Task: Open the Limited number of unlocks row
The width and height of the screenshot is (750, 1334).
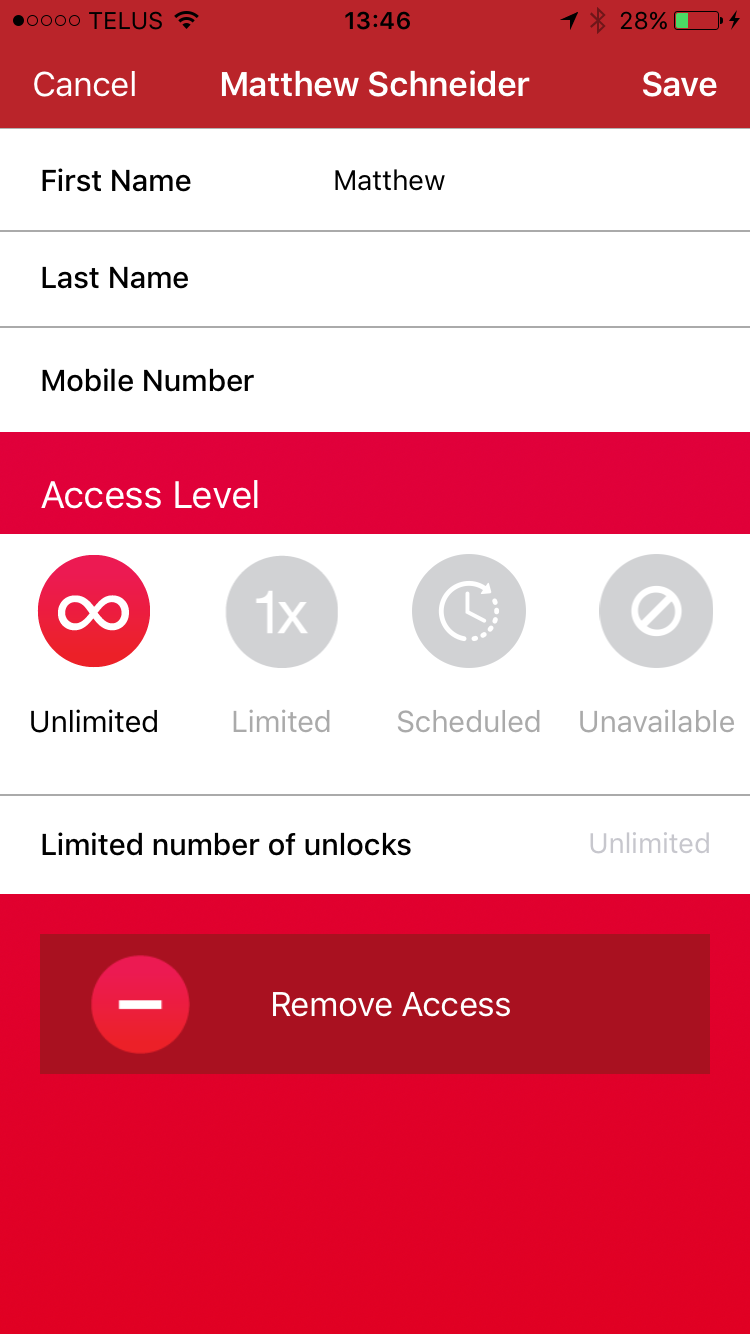Action: (x=375, y=845)
